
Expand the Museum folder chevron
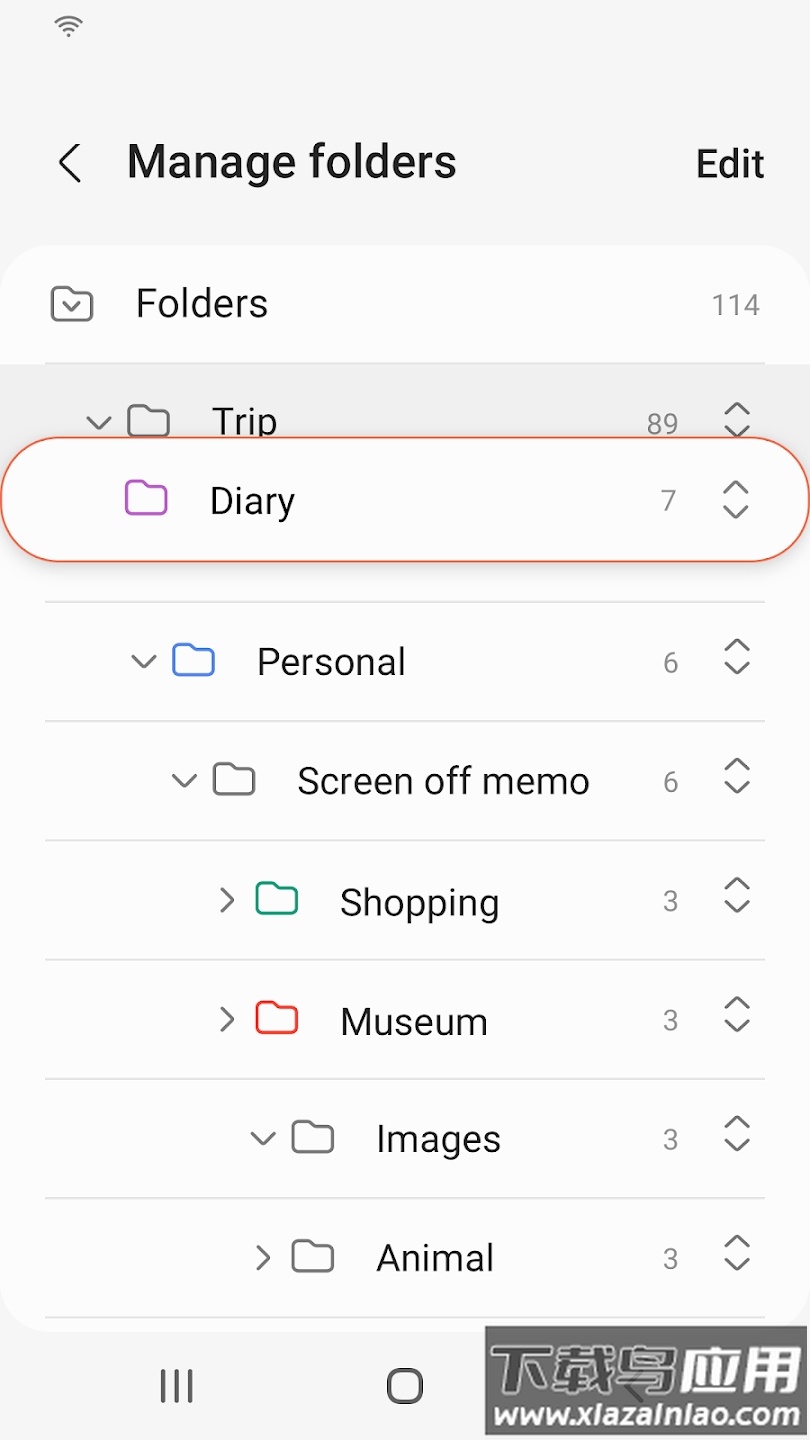point(227,1019)
